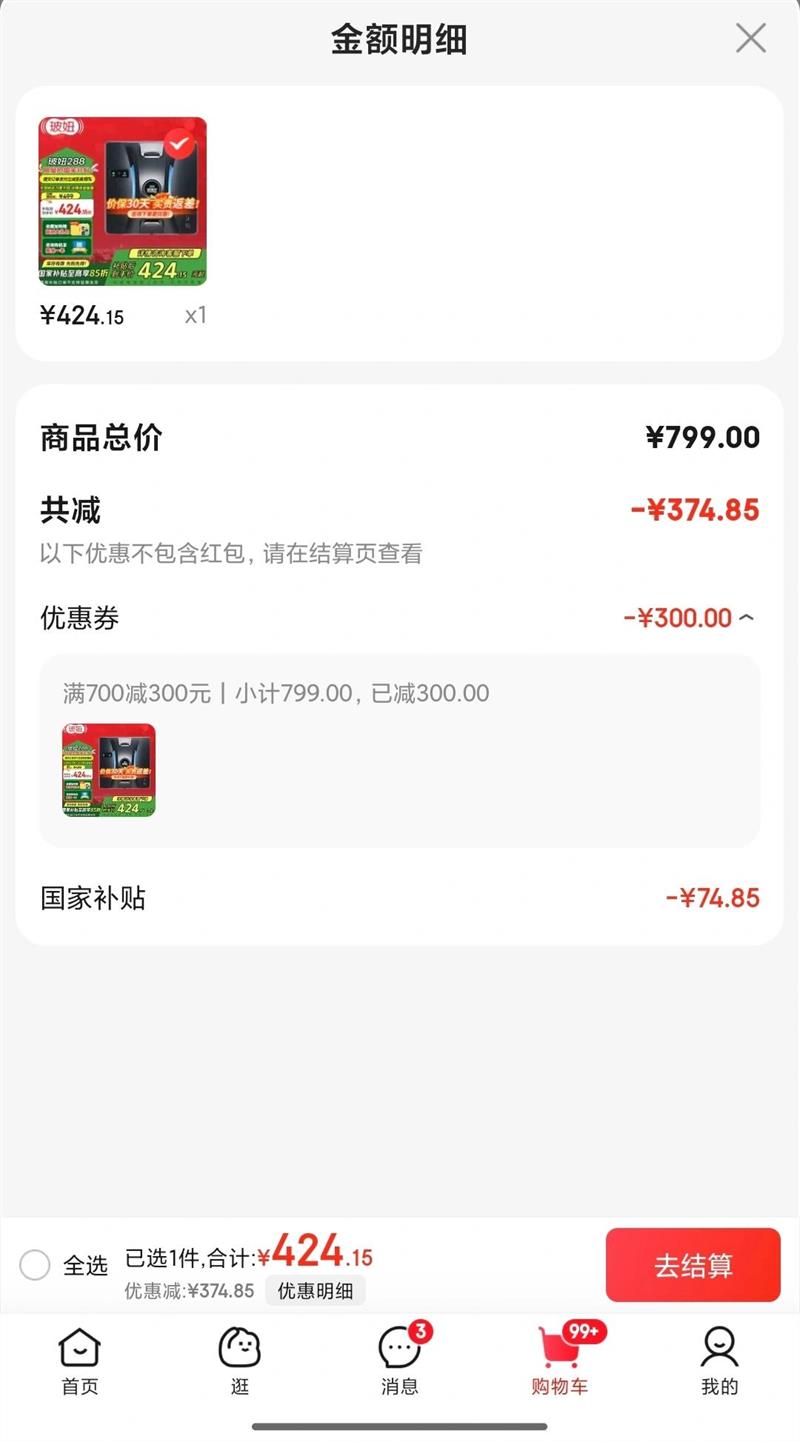Select the 购物车 cart tab
Screen dimensions: 800x1442
[560, 1360]
